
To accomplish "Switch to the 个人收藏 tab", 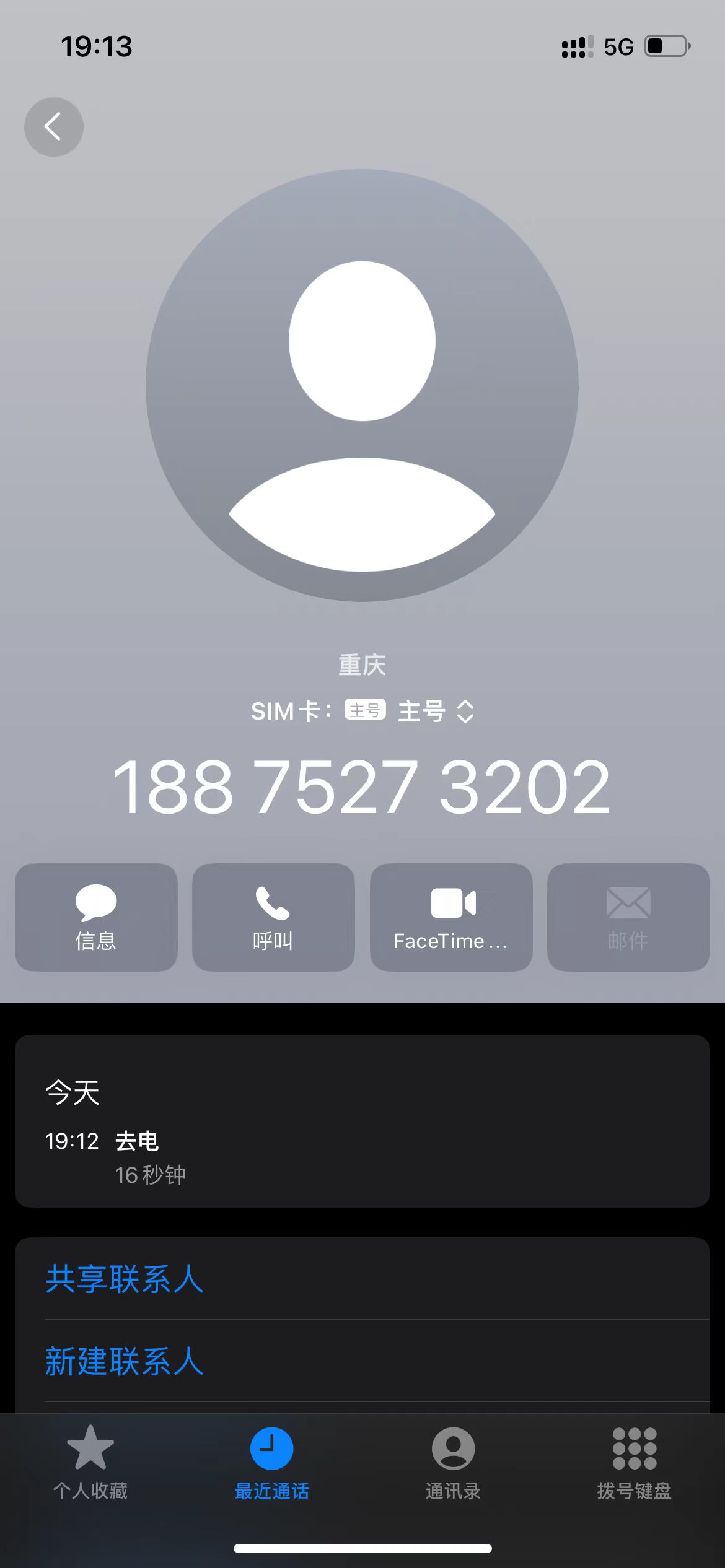I will 90,1463.
